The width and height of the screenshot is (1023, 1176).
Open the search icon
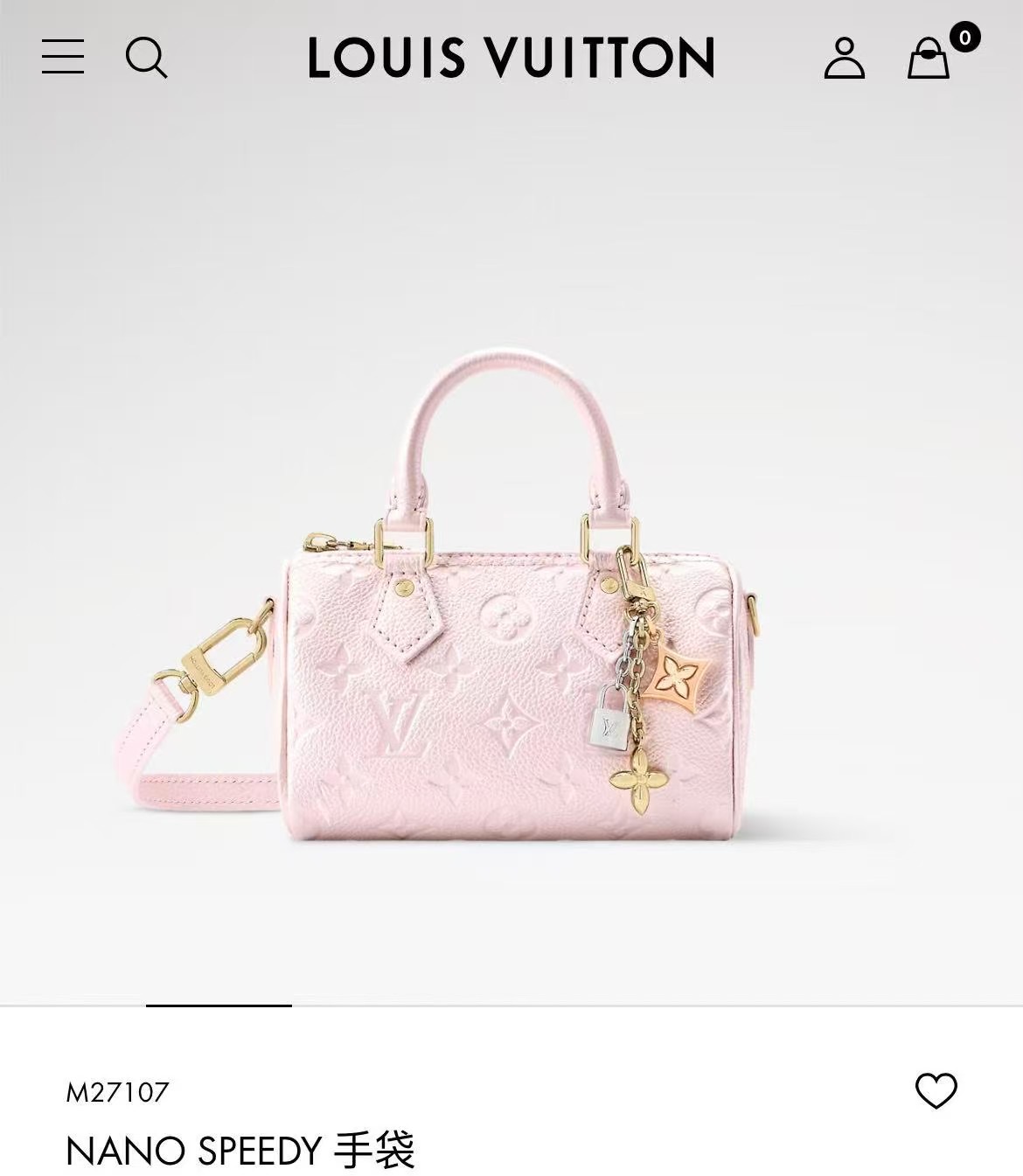click(146, 58)
